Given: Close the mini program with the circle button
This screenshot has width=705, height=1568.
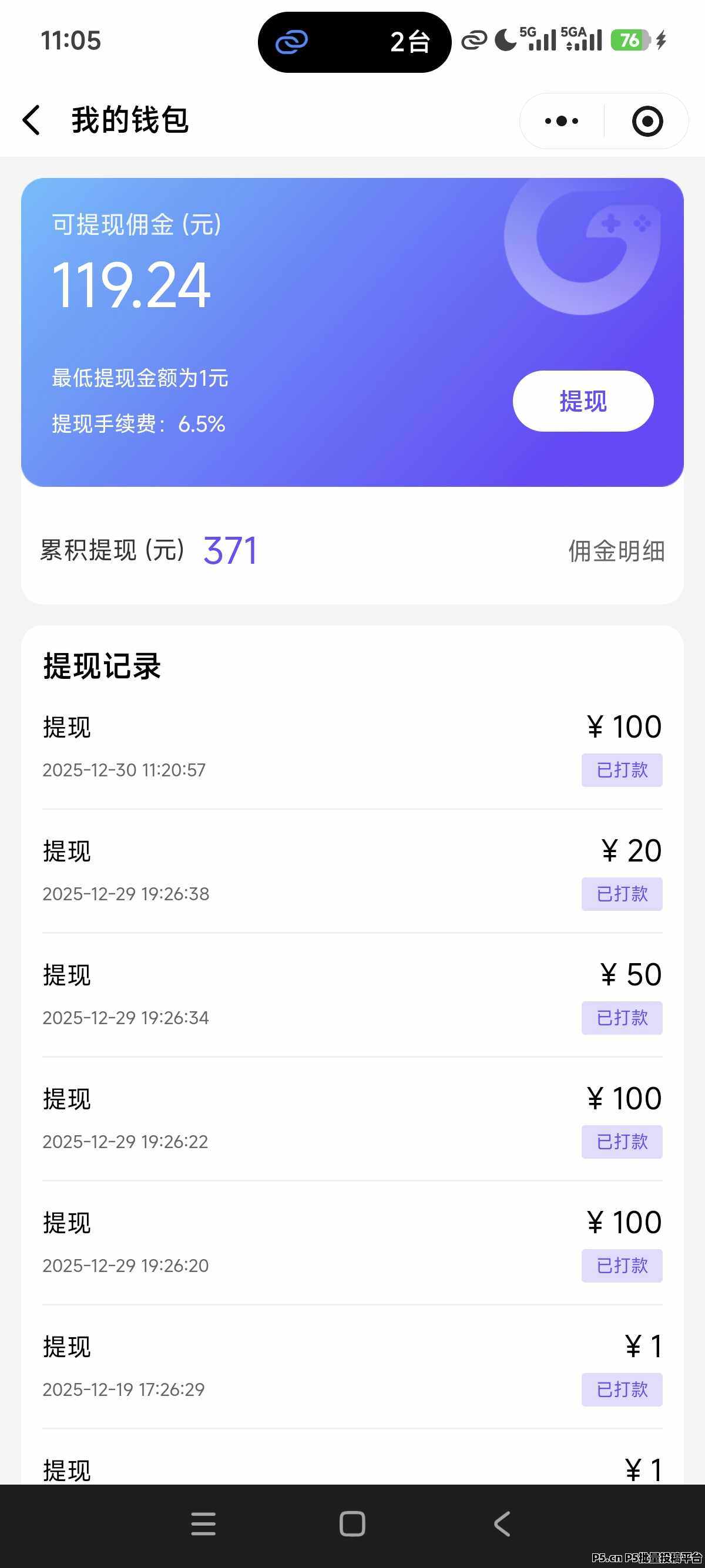Looking at the screenshot, I should [x=647, y=121].
